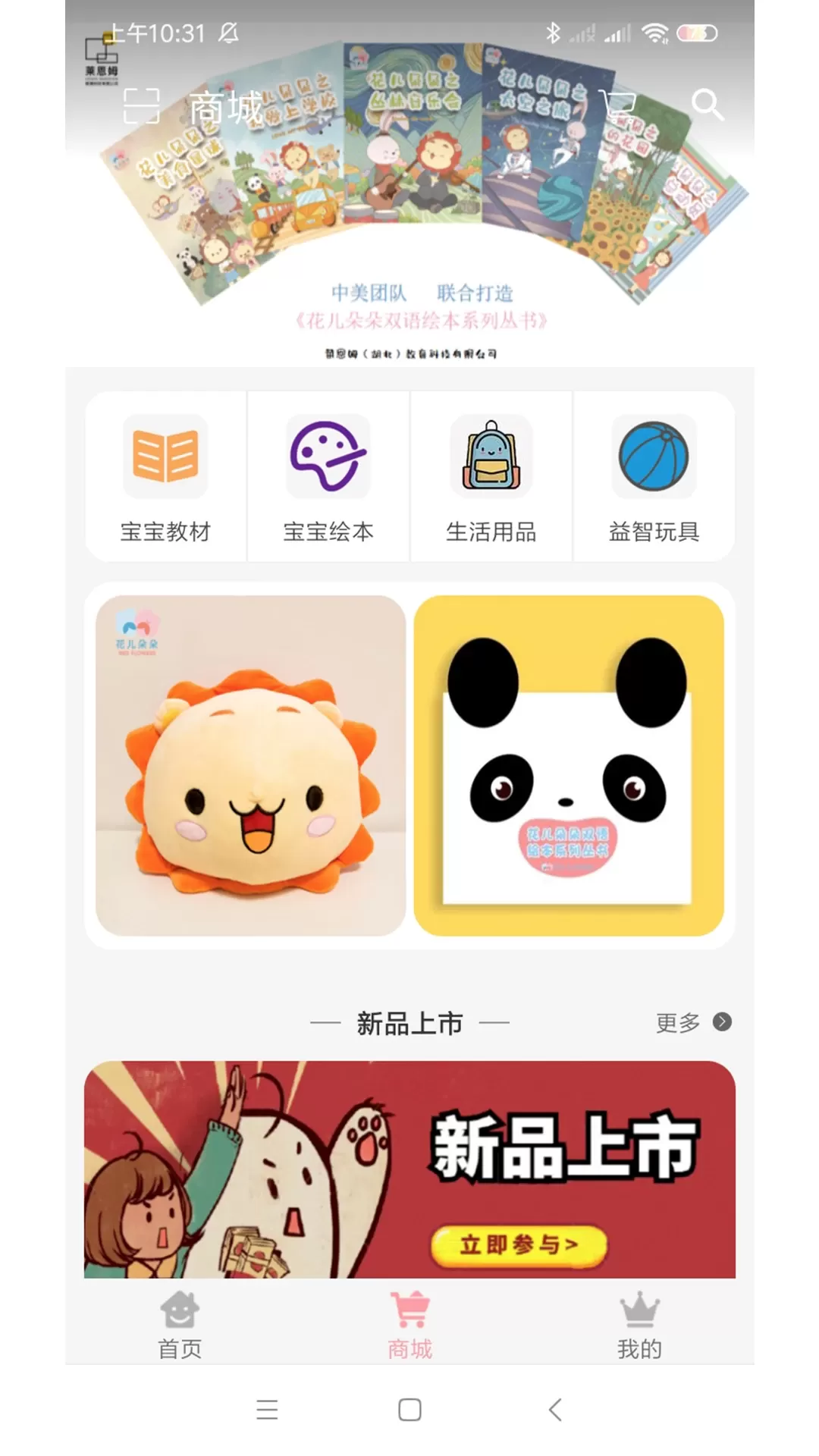
Task: Browse the 生活用品 category
Action: tap(491, 477)
